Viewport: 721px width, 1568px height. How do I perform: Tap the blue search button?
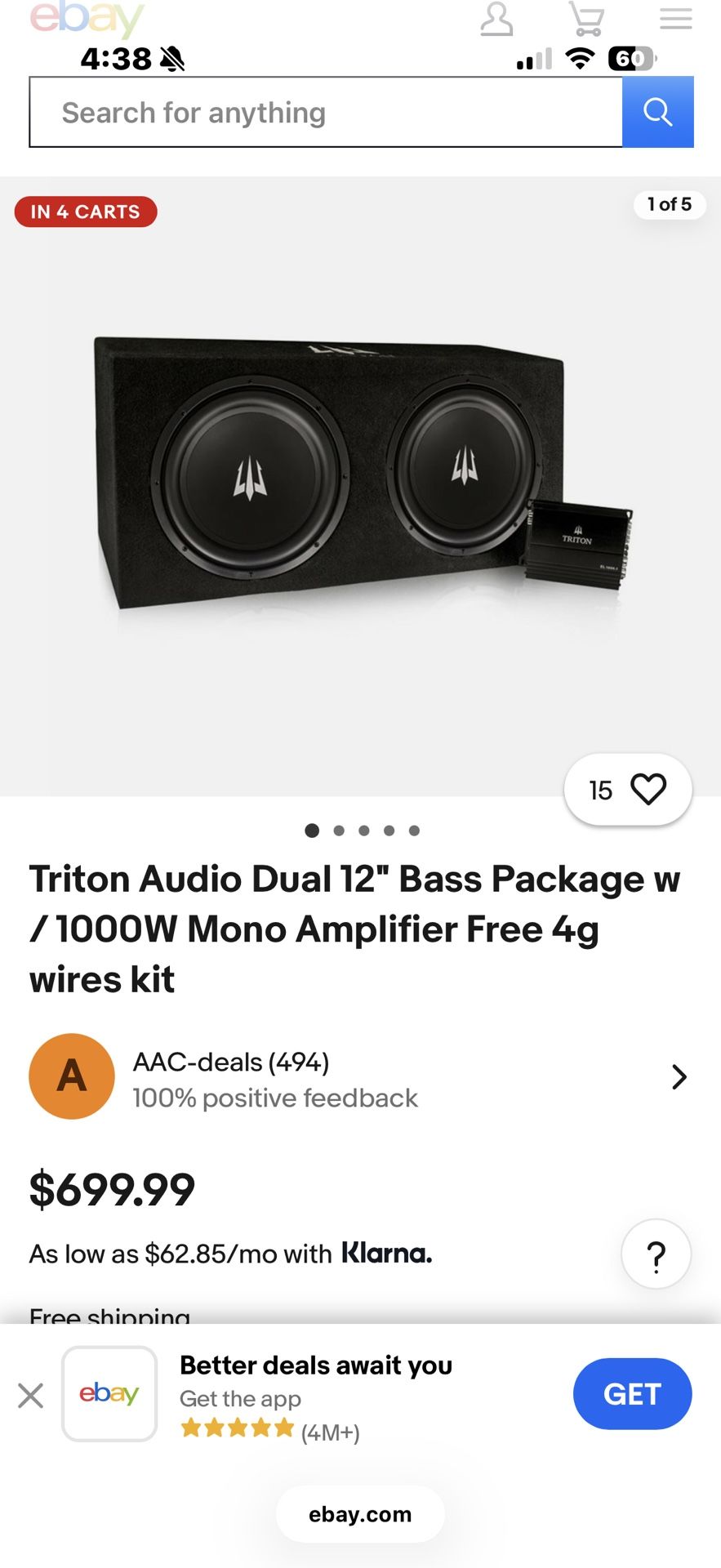[657, 113]
